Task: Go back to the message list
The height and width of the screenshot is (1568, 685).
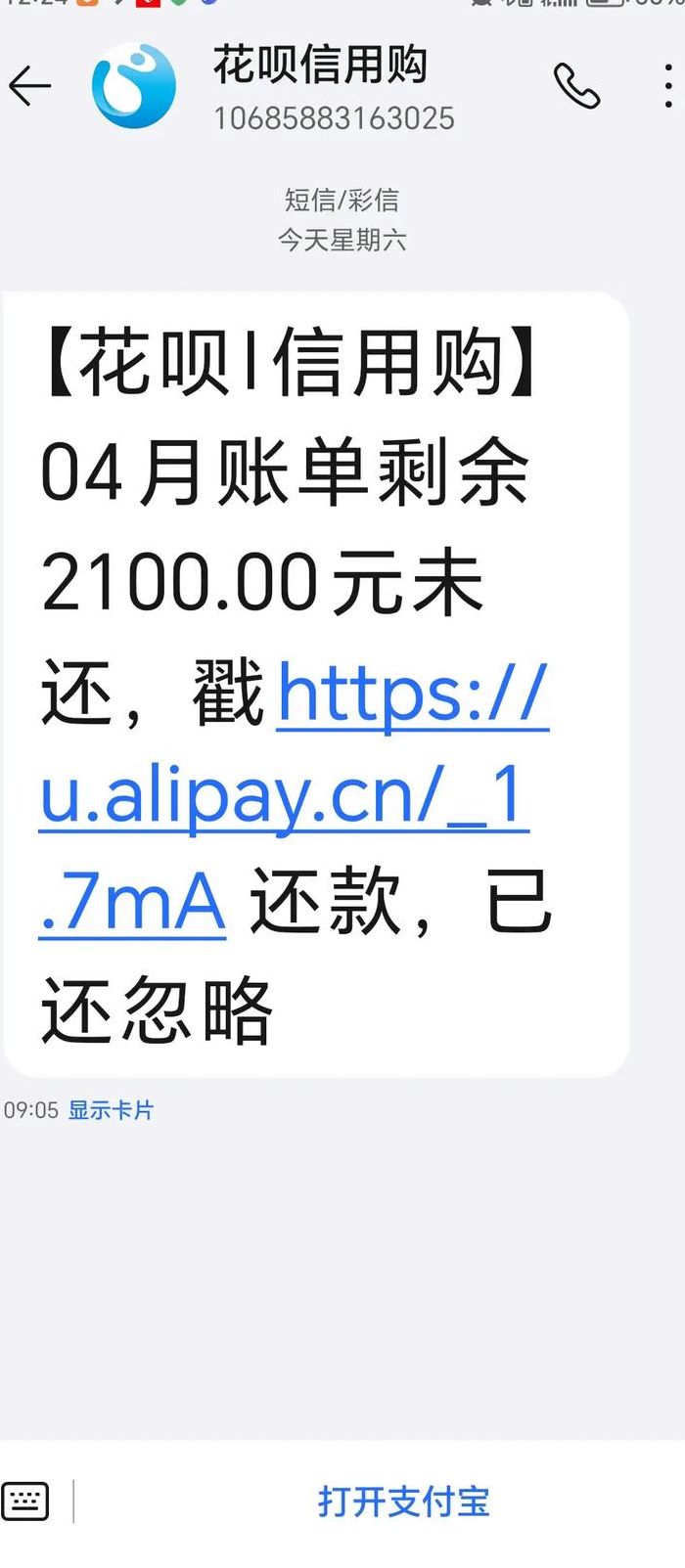Action: pyautogui.click(x=29, y=86)
